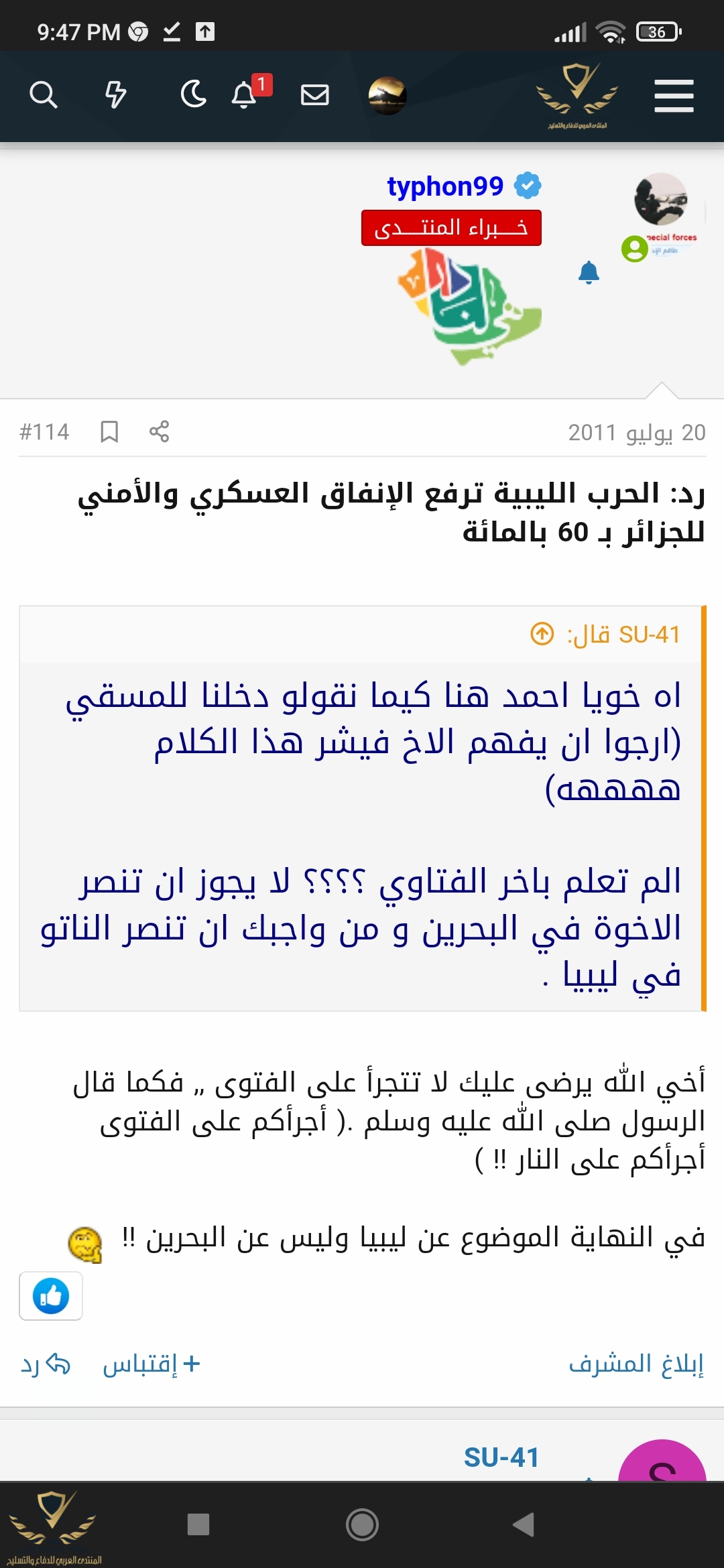
Task: Open the private messages envelope
Action: point(314,94)
